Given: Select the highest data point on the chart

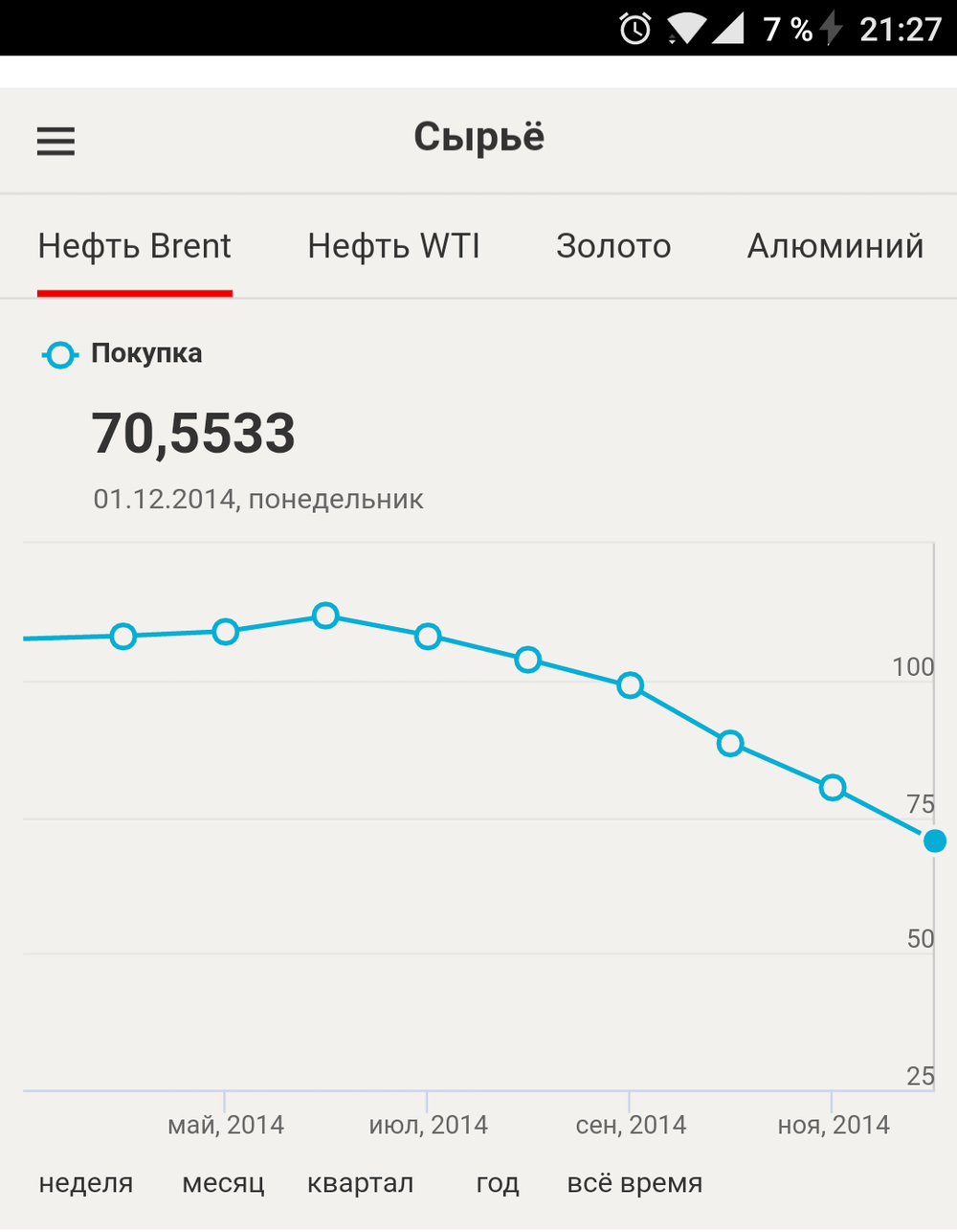Looking at the screenshot, I should click(325, 616).
